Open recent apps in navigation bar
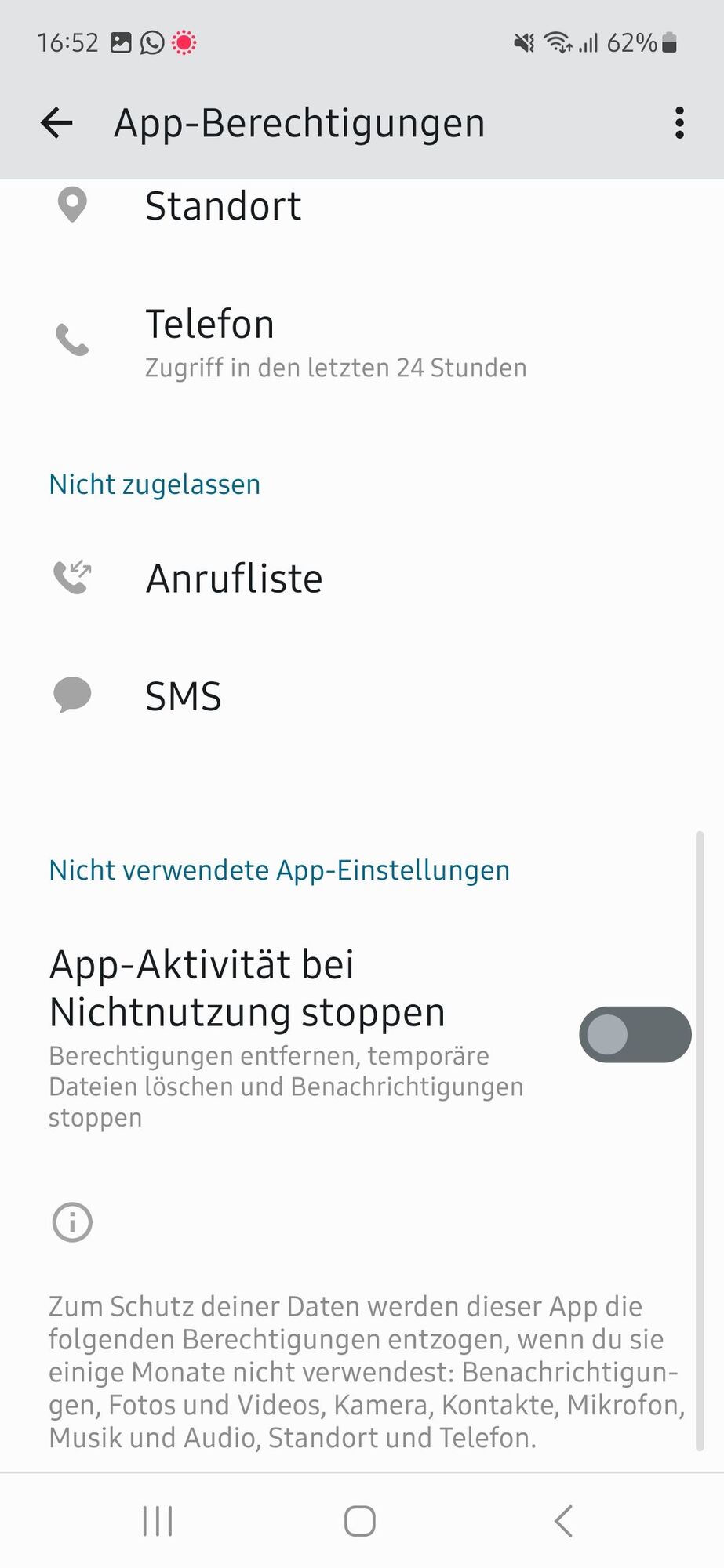Image resolution: width=724 pixels, height=1568 pixels. [x=158, y=1522]
